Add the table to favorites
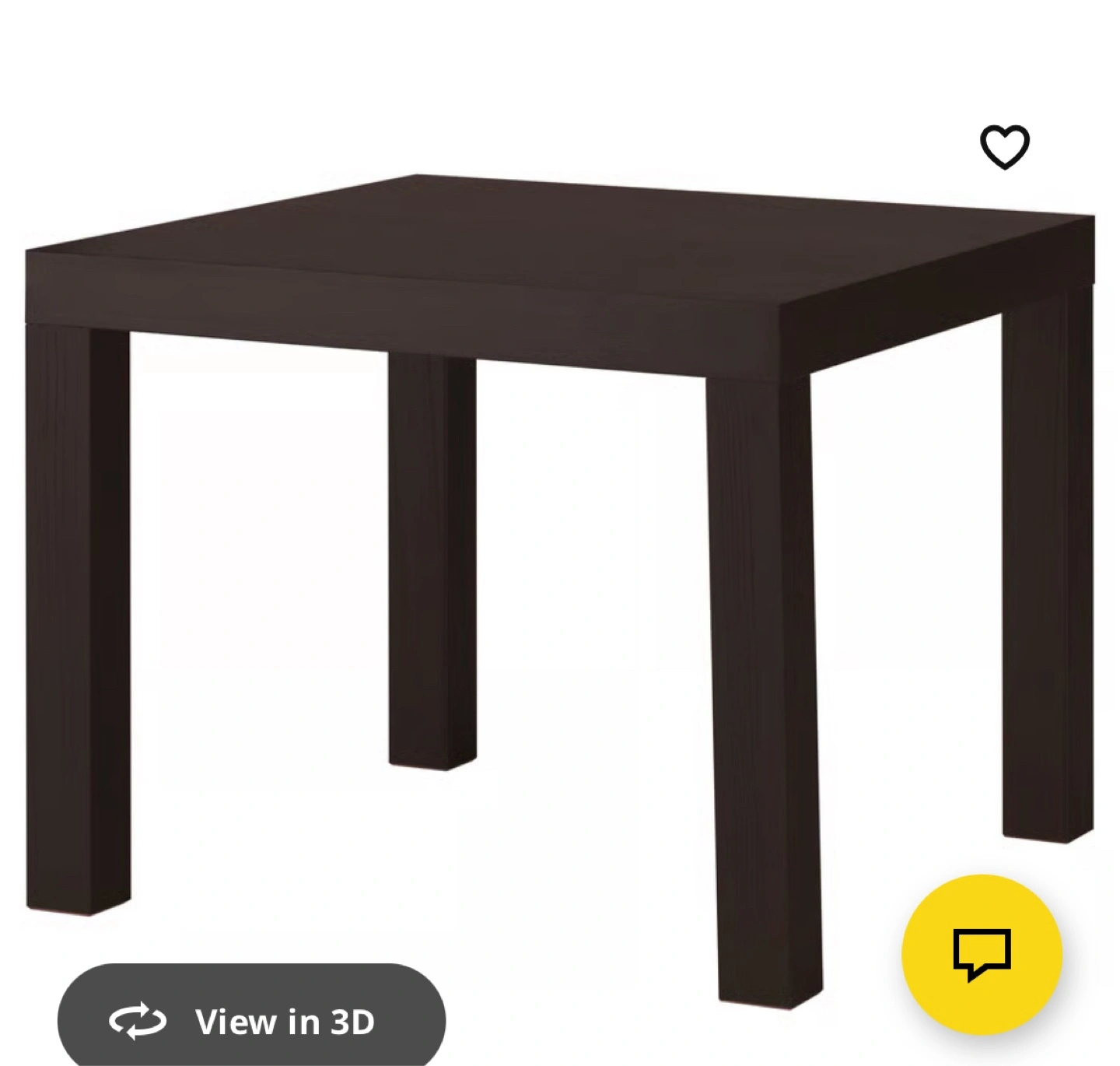 (1004, 146)
